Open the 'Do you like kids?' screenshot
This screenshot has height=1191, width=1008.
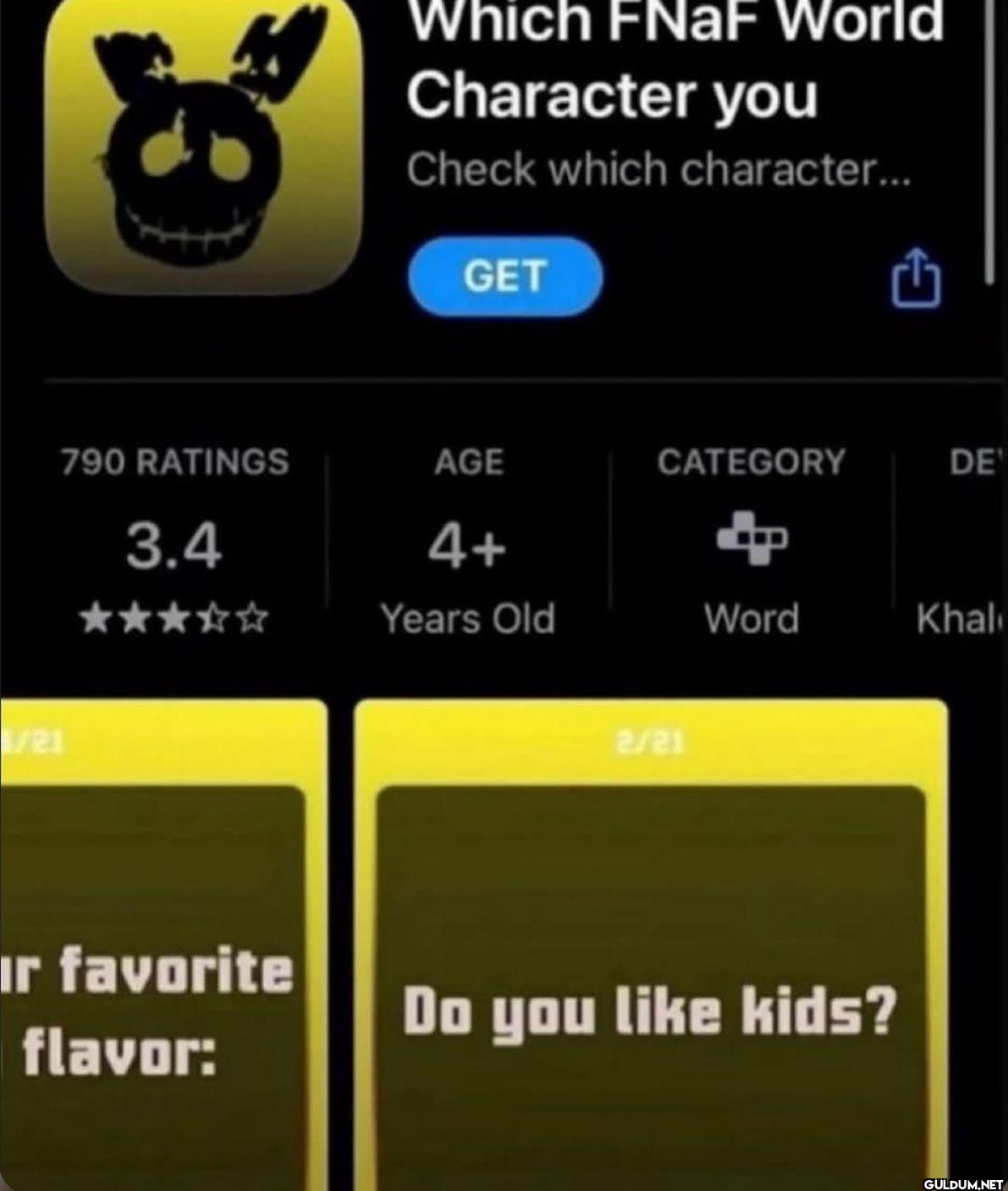pos(650,944)
